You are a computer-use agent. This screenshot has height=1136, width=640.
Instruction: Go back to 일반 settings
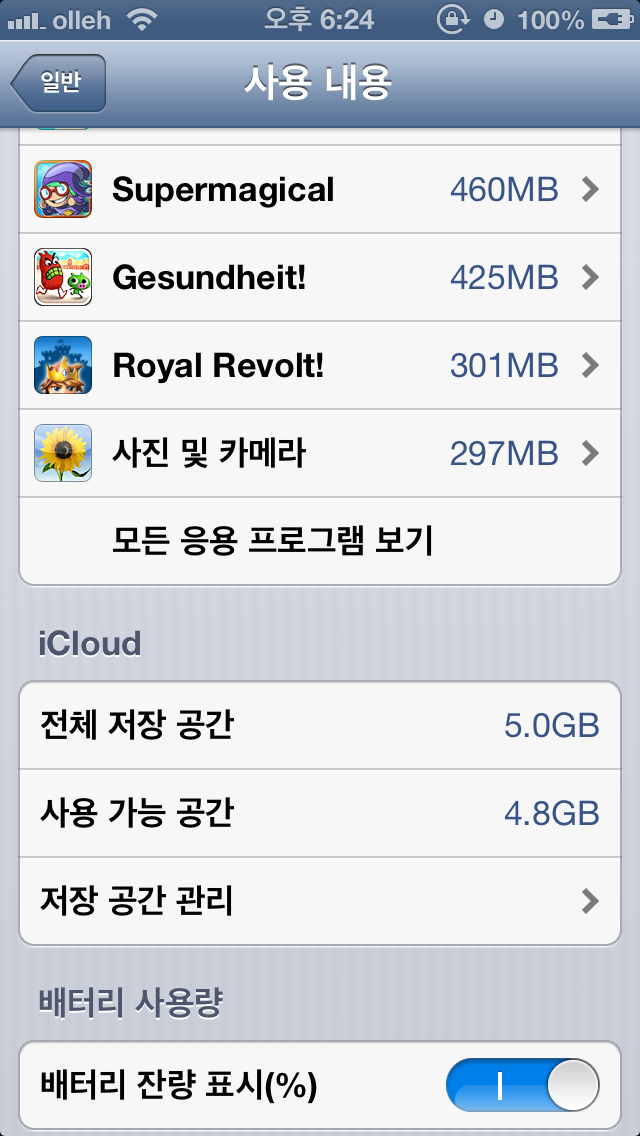[x=59, y=83]
